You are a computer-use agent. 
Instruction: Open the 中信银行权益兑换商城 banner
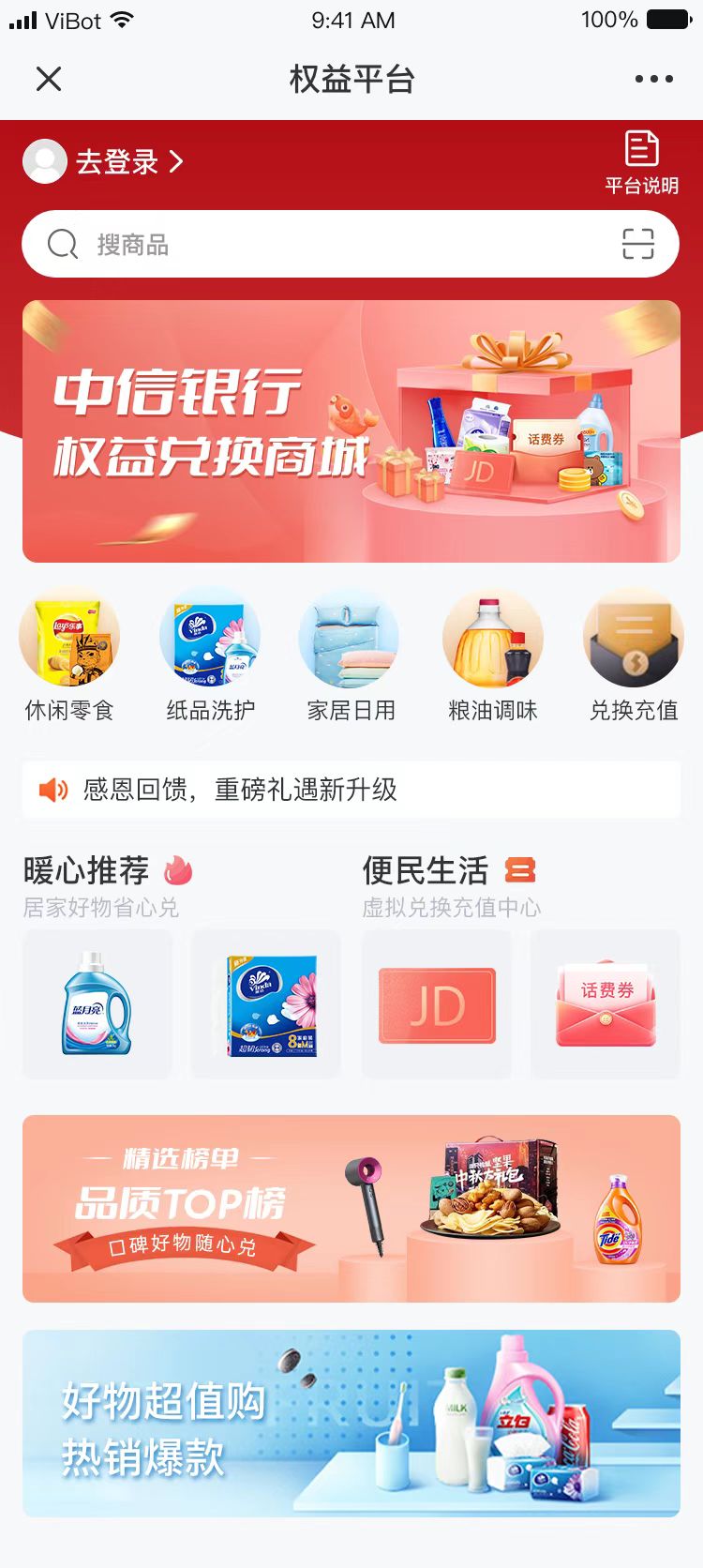pyautogui.click(x=351, y=431)
